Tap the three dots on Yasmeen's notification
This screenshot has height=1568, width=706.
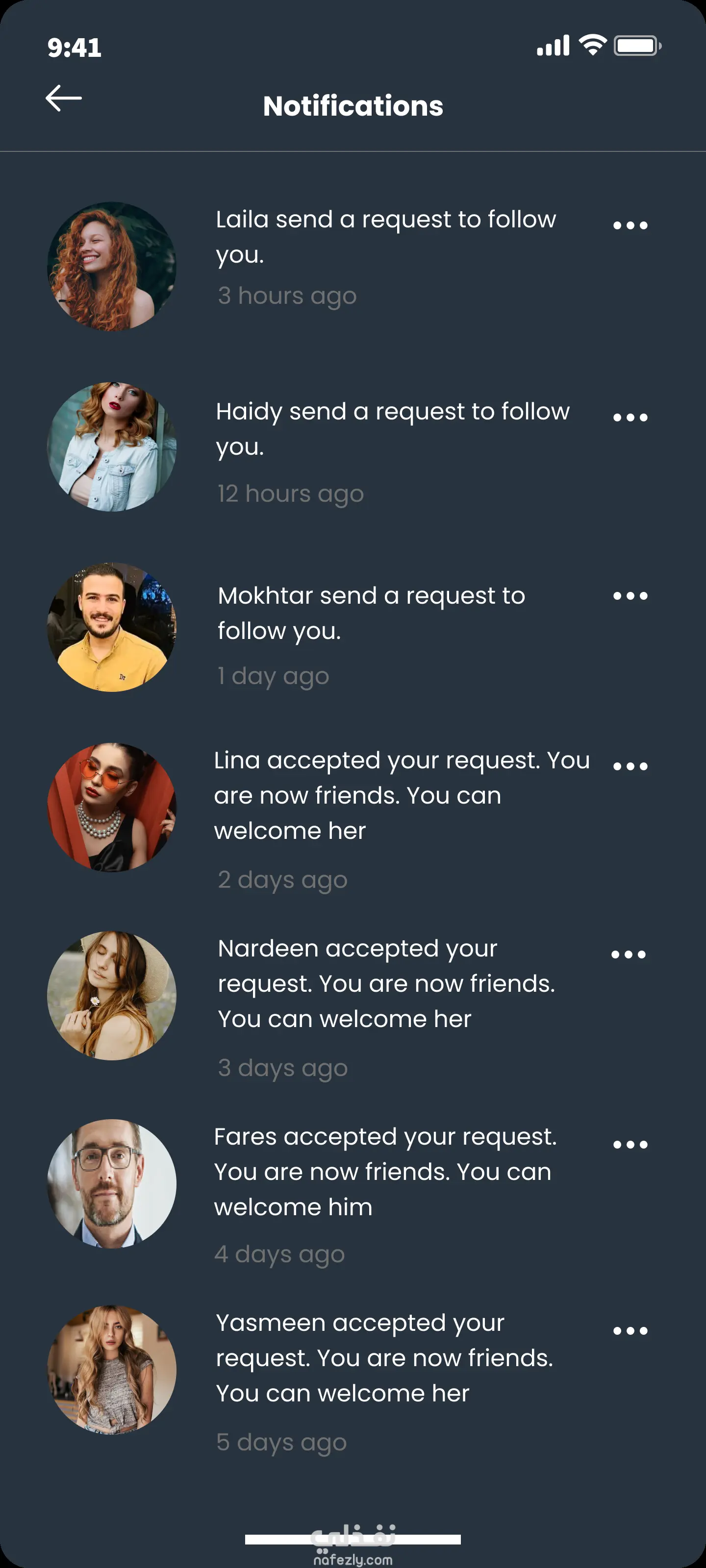630,1331
